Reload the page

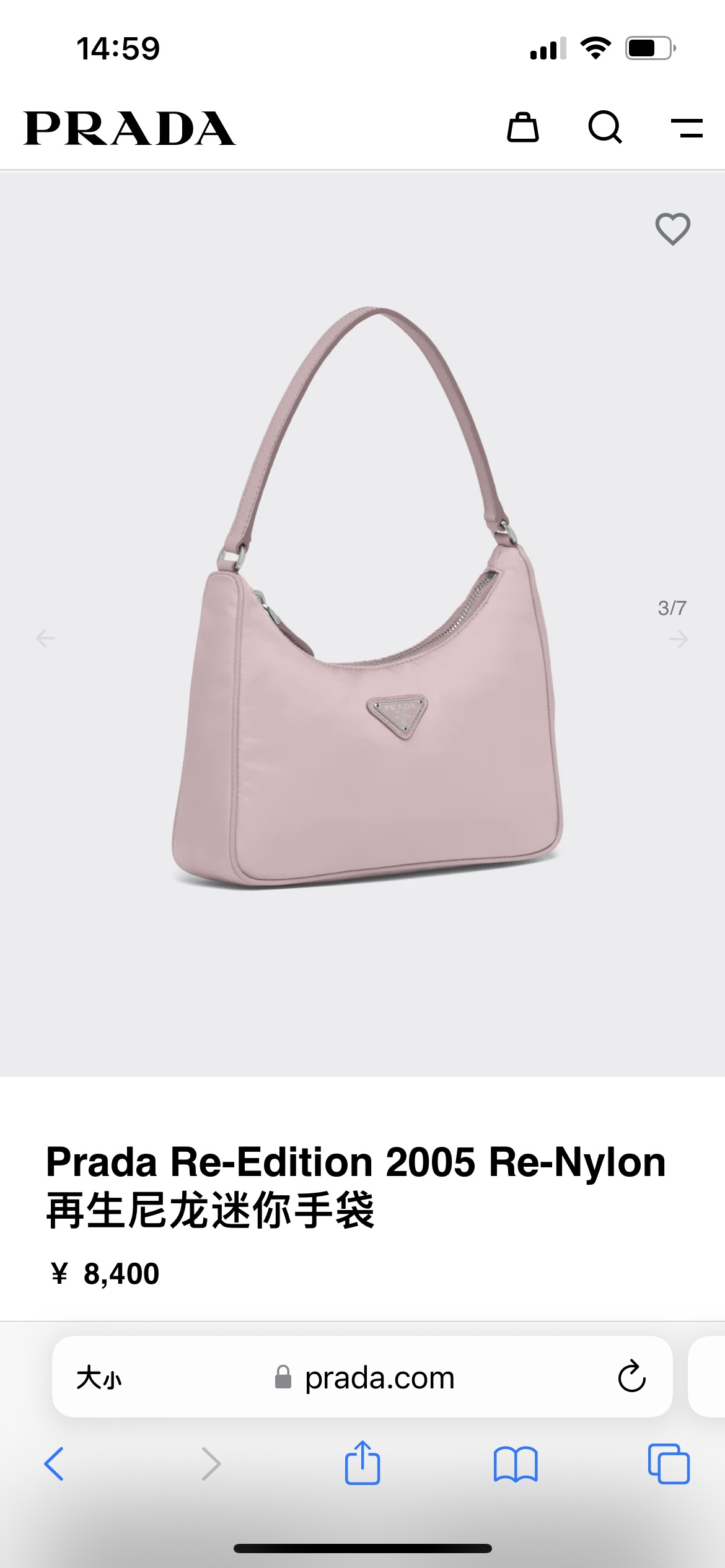tap(631, 1377)
